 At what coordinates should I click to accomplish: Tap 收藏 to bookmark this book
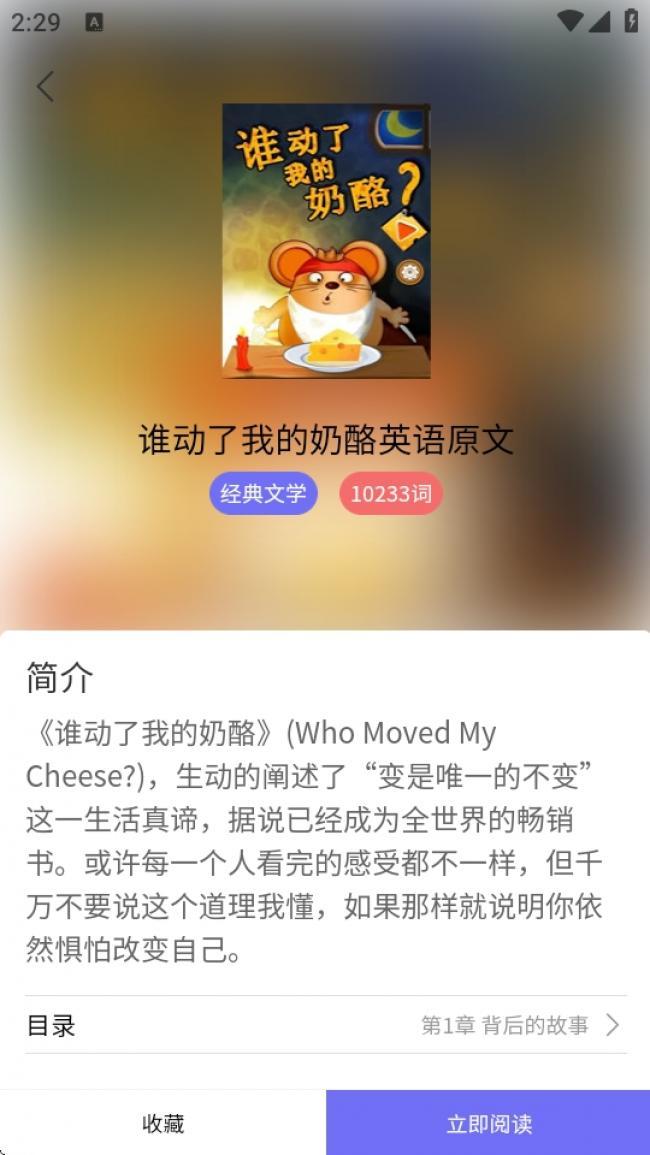[163, 1124]
